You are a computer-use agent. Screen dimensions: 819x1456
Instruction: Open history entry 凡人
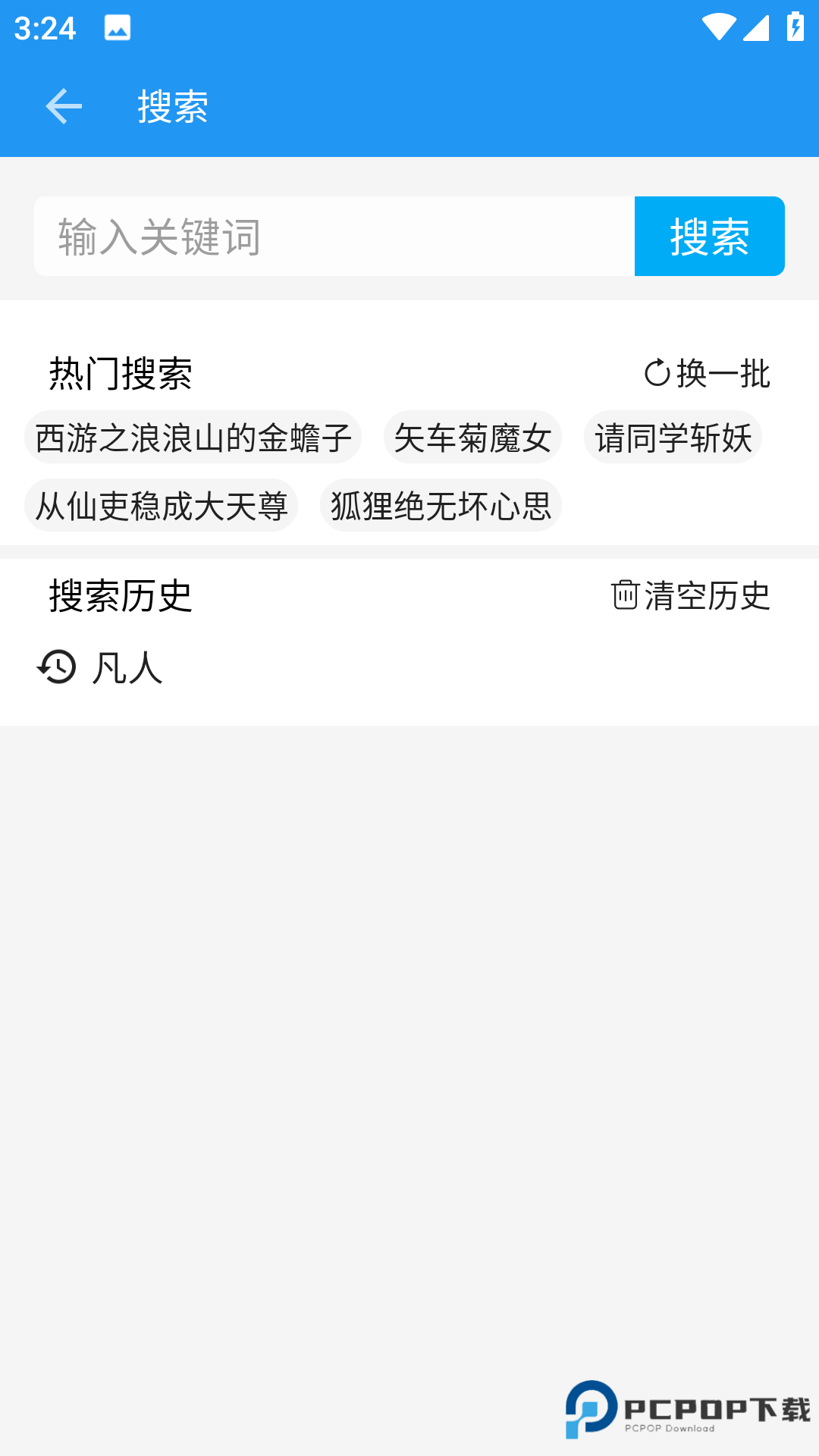[127, 668]
